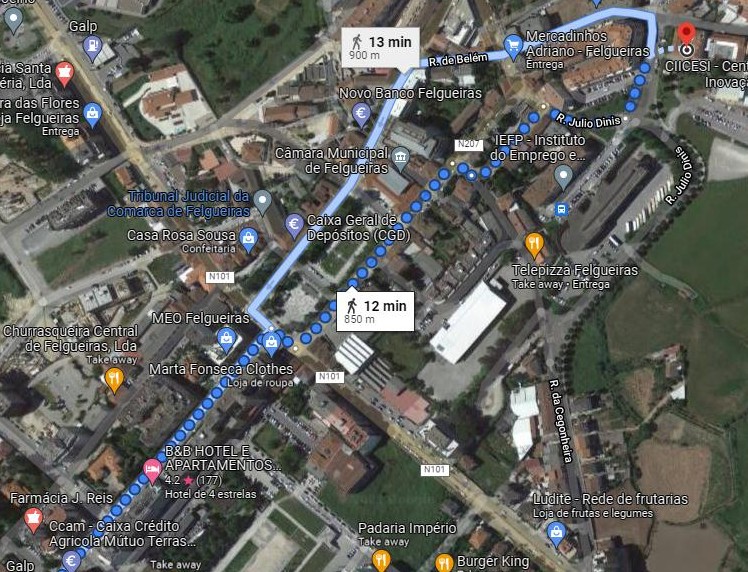Screen dimensions: 748x572
Task: Select the Burger King marker
Action: (444, 563)
